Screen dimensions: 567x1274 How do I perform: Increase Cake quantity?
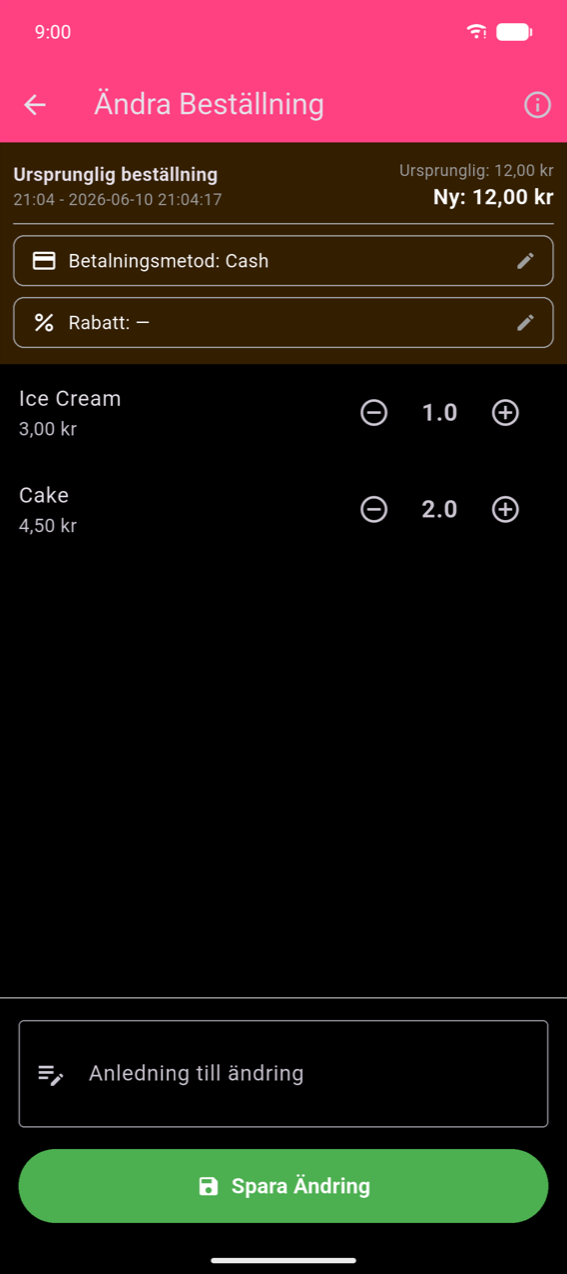506,509
